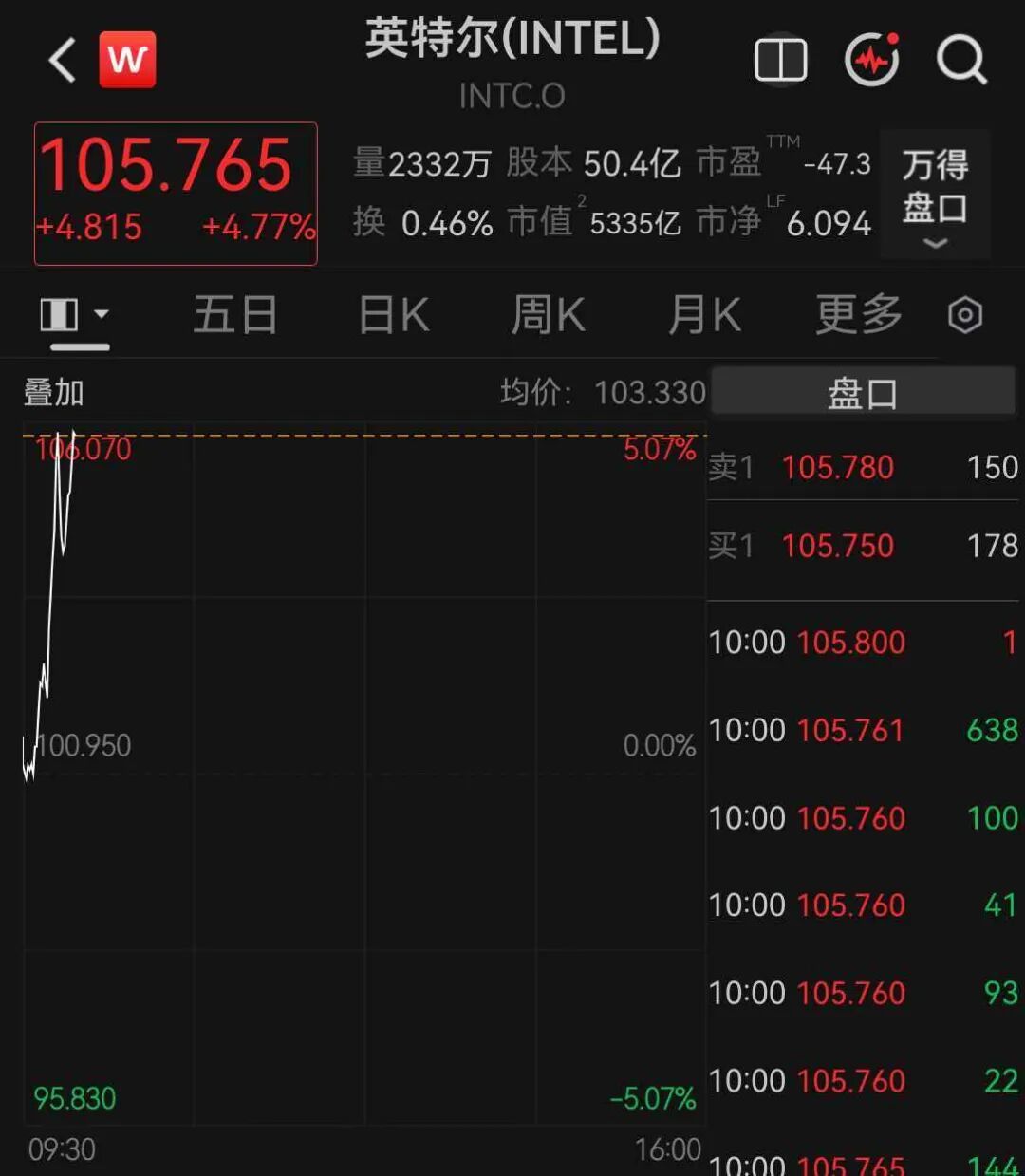Image resolution: width=1025 pixels, height=1176 pixels.
Task: Select the 盘口 panel tab
Action: tap(863, 392)
